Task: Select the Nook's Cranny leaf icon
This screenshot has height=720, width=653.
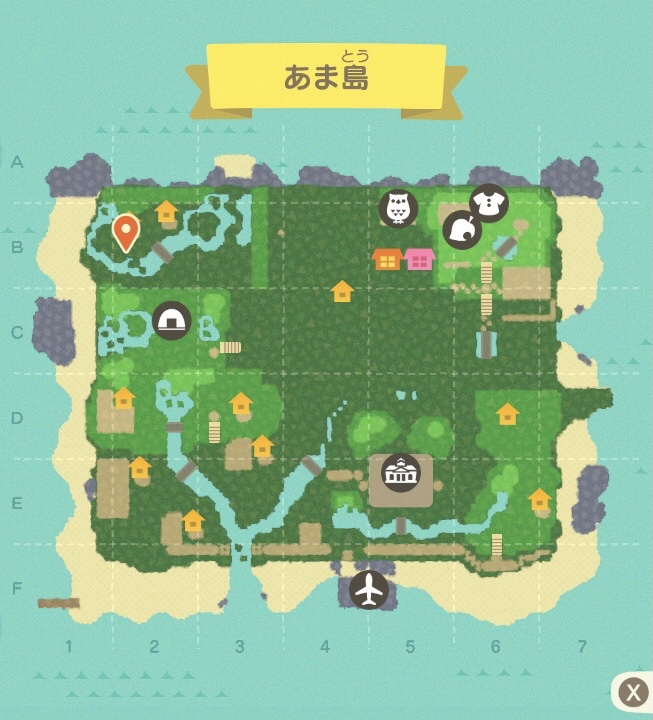Action: (462, 229)
